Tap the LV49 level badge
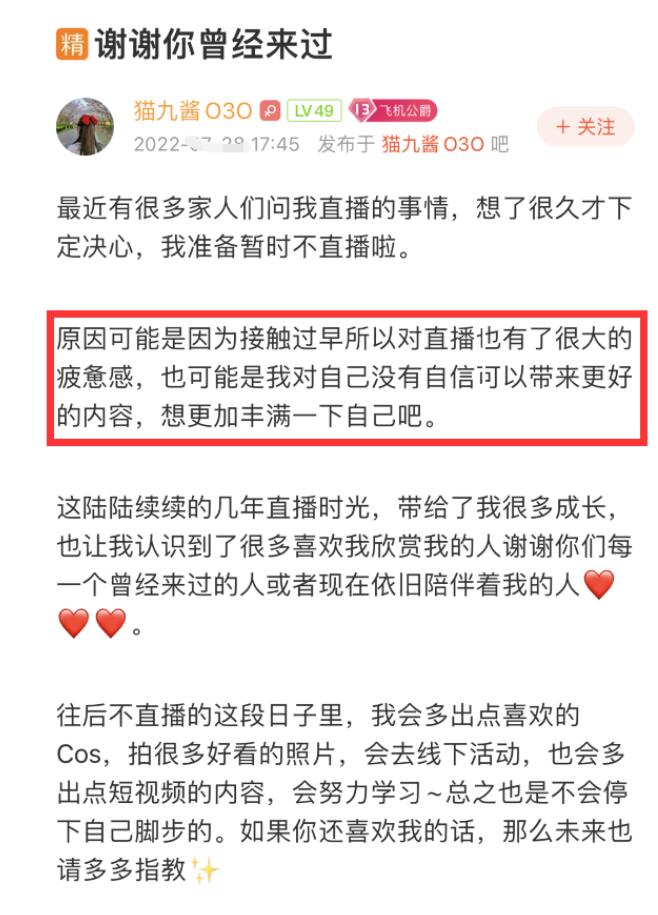Viewport: 658px width, 915px height. click(x=313, y=110)
